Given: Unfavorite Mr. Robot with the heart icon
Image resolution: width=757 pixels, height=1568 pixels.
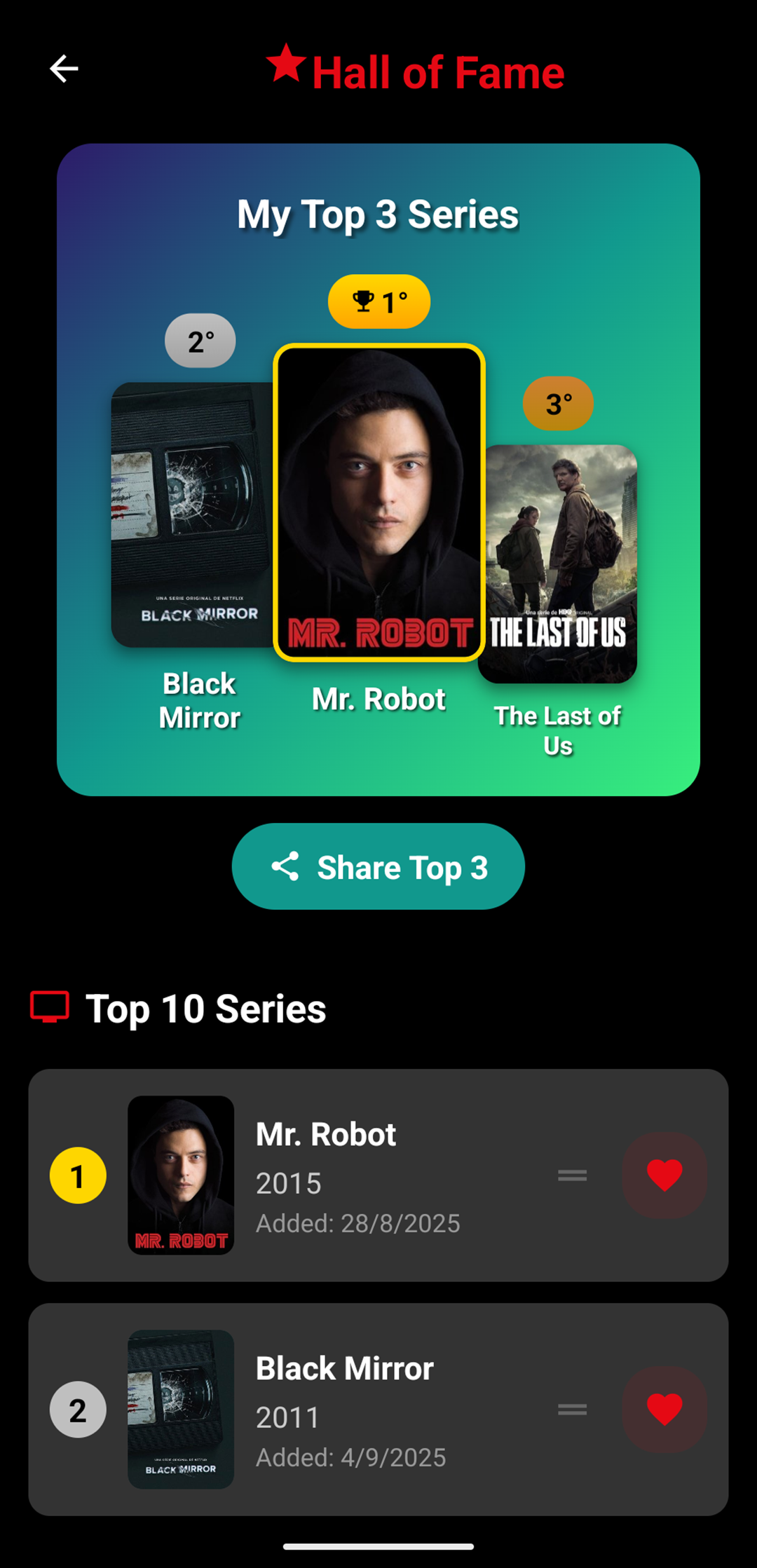Looking at the screenshot, I should tap(664, 1175).
